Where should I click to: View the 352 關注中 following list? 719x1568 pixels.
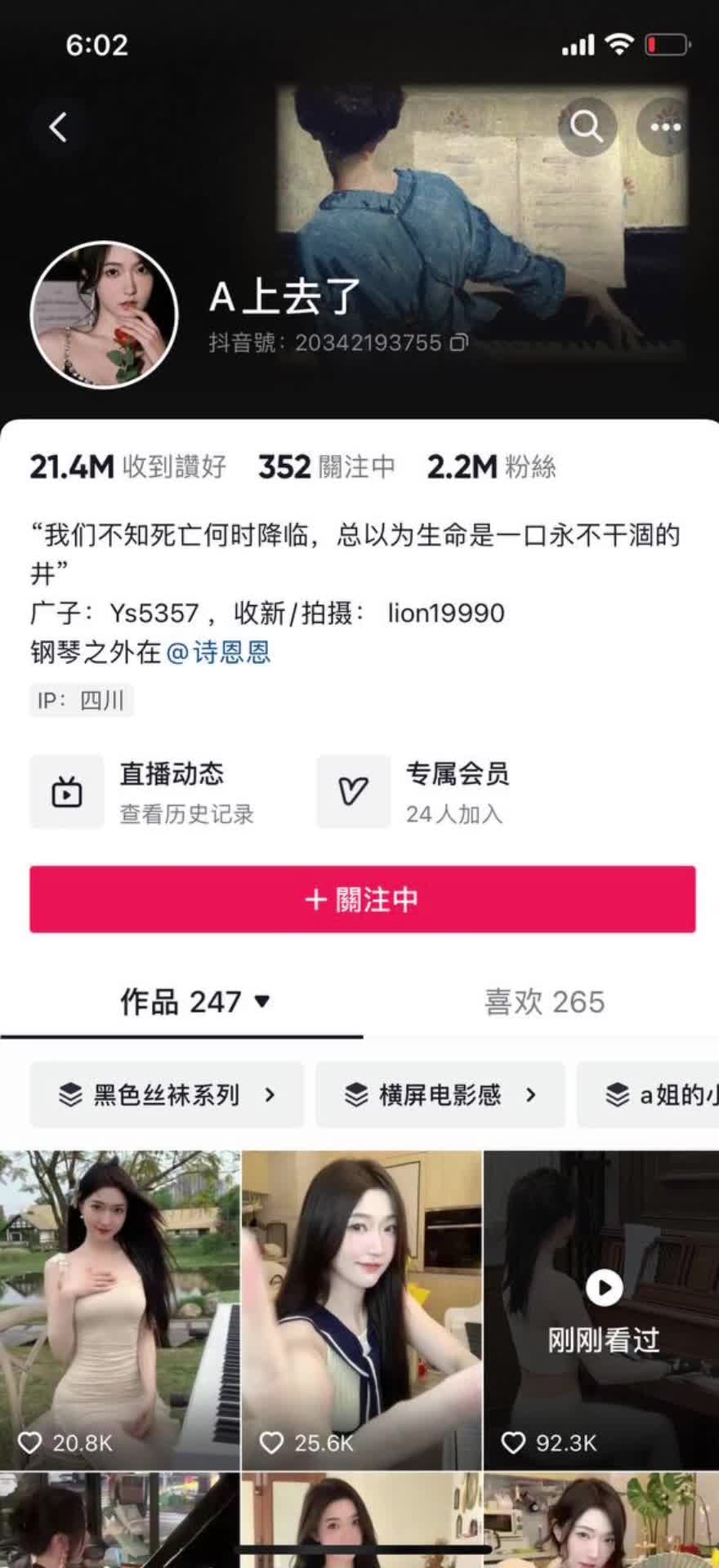pos(326,467)
